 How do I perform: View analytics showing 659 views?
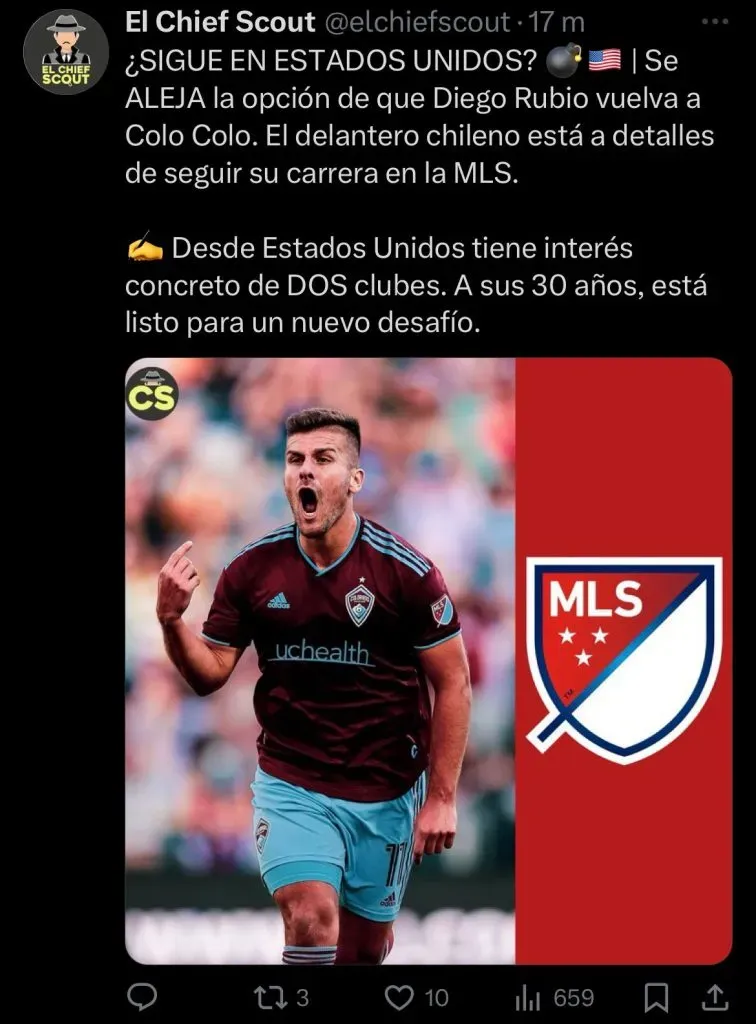[554, 997]
